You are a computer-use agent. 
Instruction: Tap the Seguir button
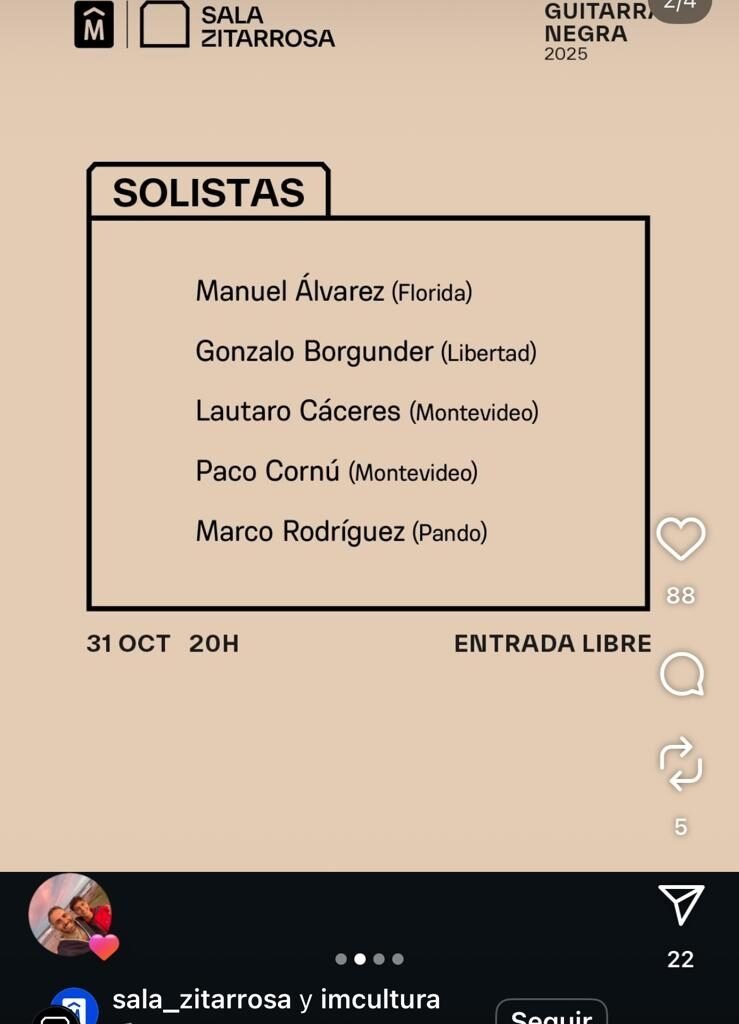click(x=551, y=1014)
